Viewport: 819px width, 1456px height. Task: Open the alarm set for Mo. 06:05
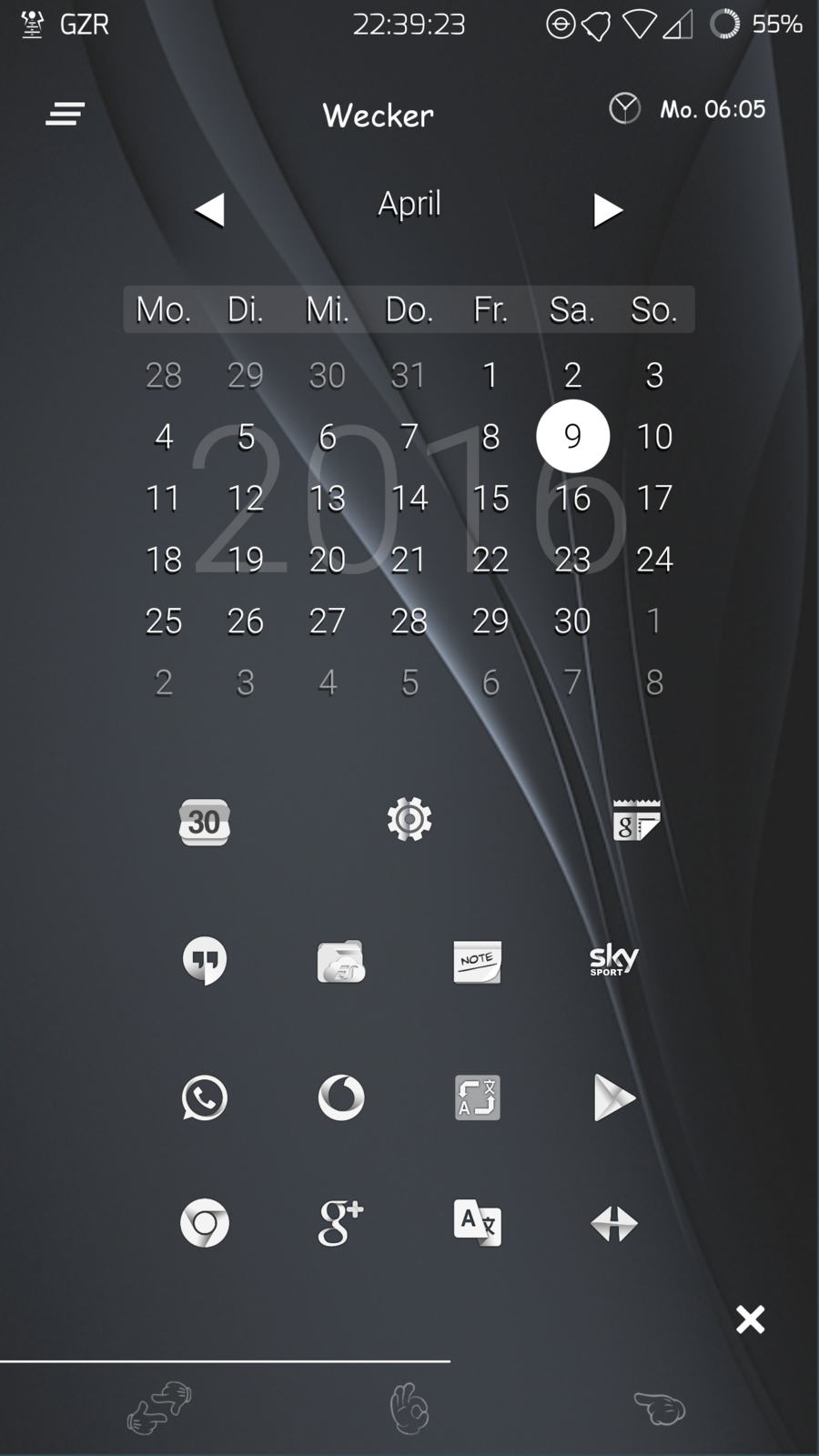689,109
